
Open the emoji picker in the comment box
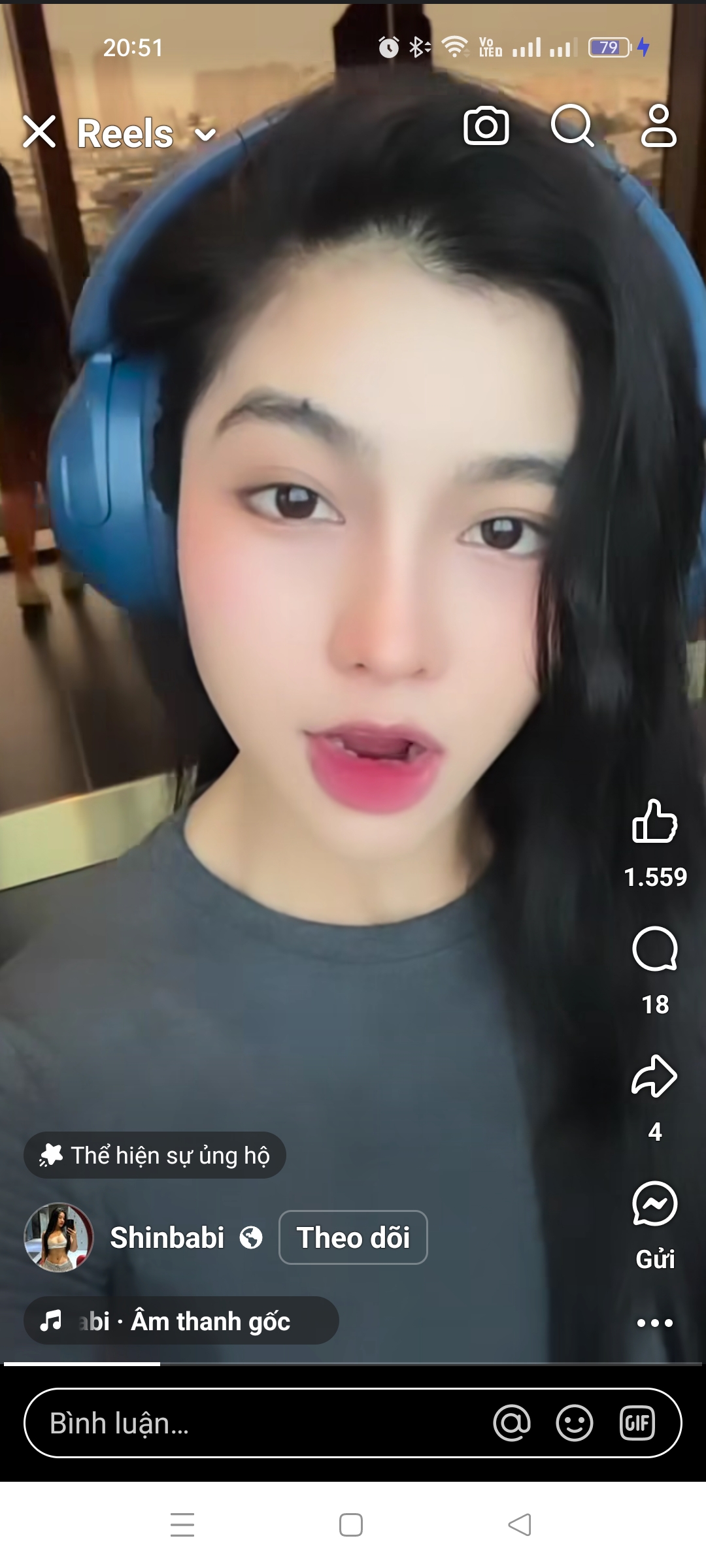575,1423
